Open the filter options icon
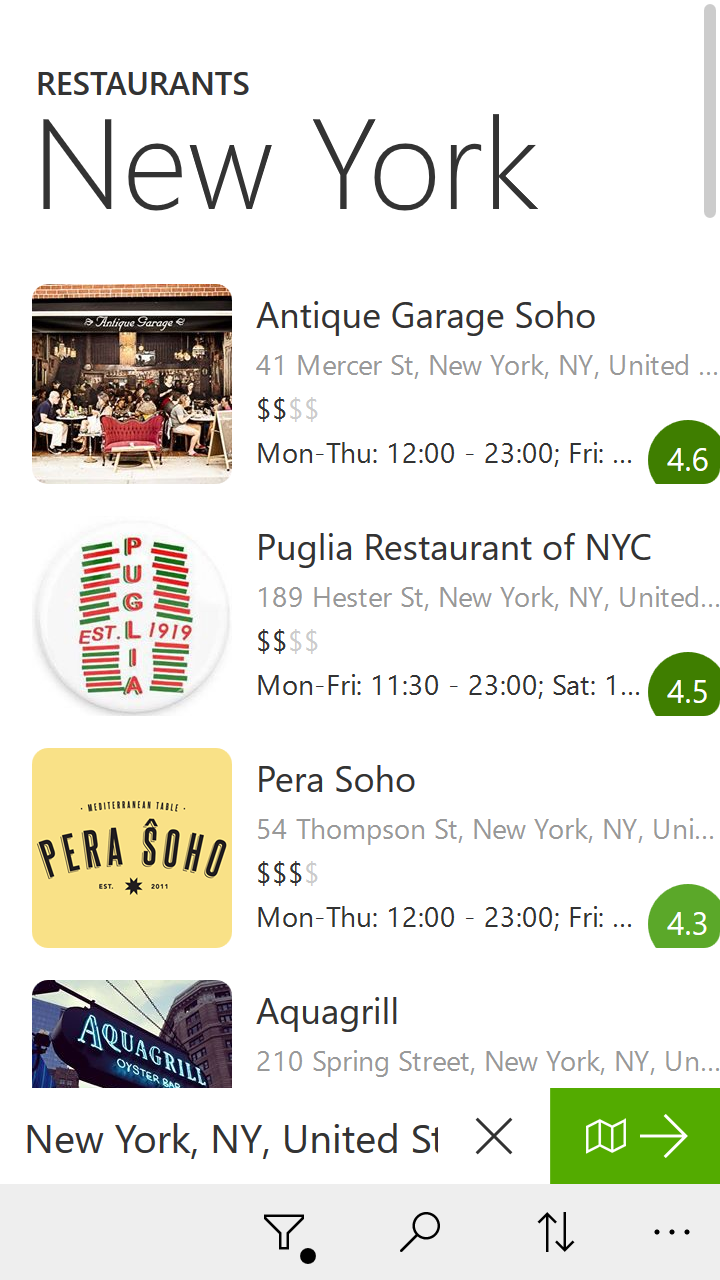This screenshot has height=1280, width=720. tap(283, 1228)
